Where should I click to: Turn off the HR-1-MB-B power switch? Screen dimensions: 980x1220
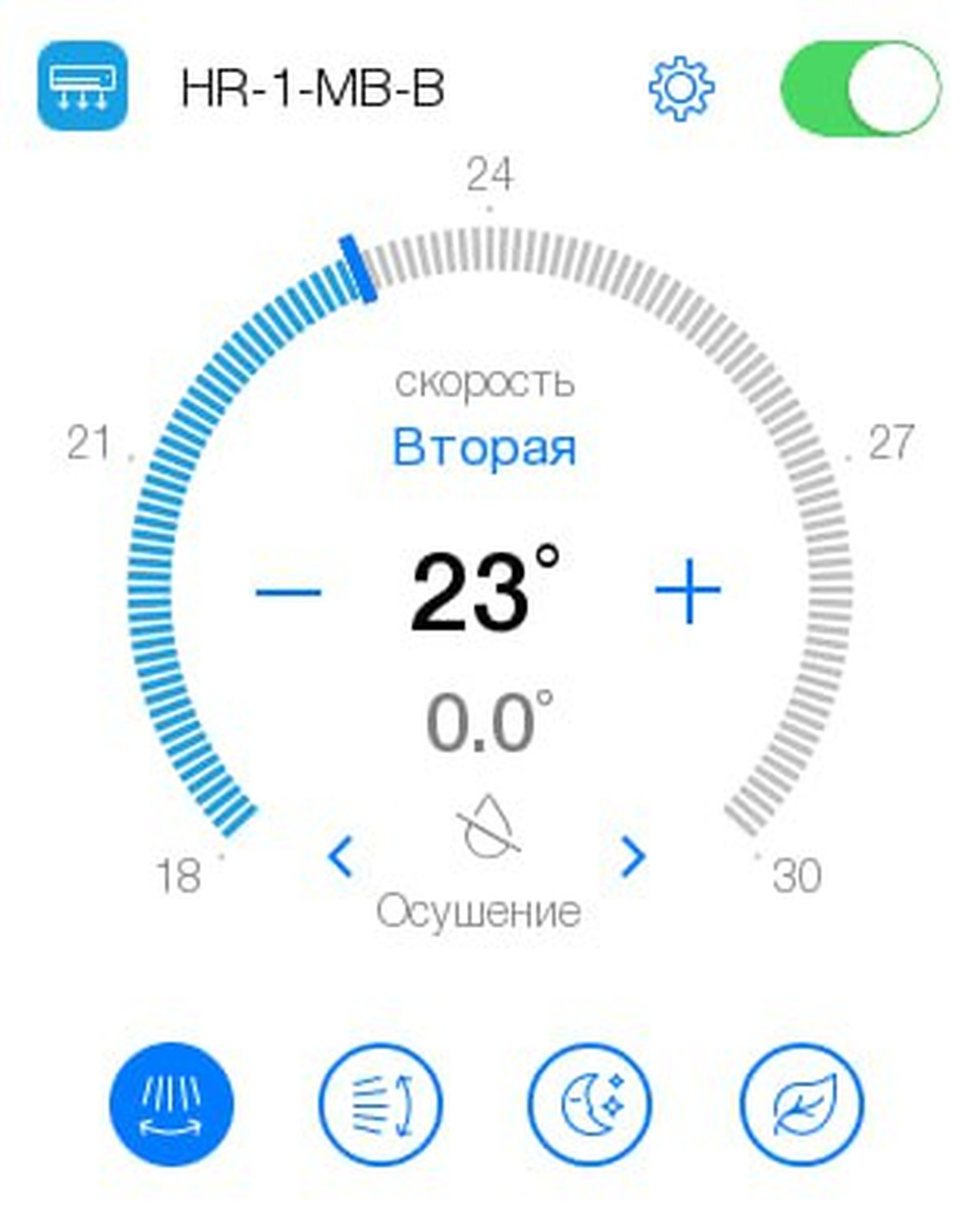[860, 89]
